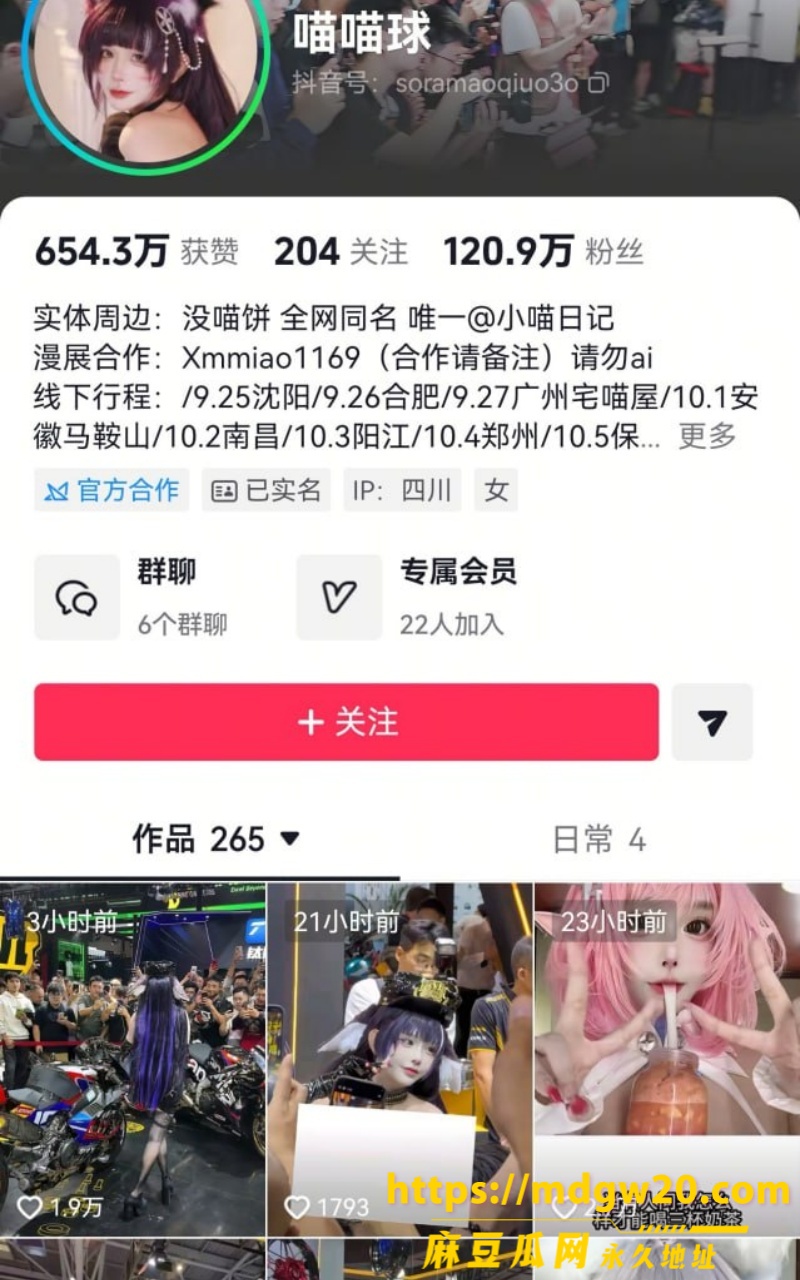Image resolution: width=800 pixels, height=1280 pixels.
Task: Play the video posted 3小时前
Action: [132, 1059]
